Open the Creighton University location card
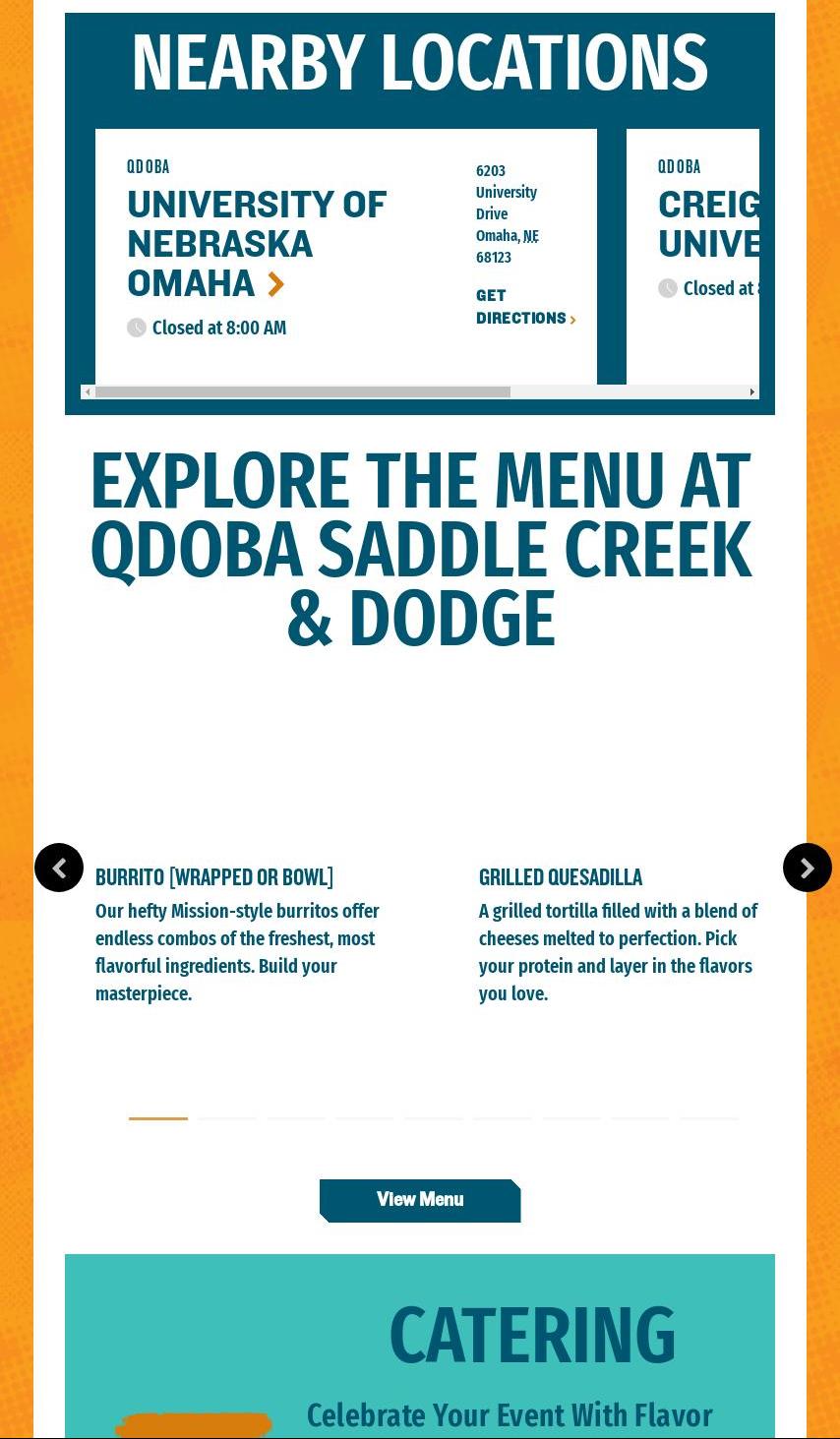Image resolution: width=840 pixels, height=1439 pixels. point(708,223)
